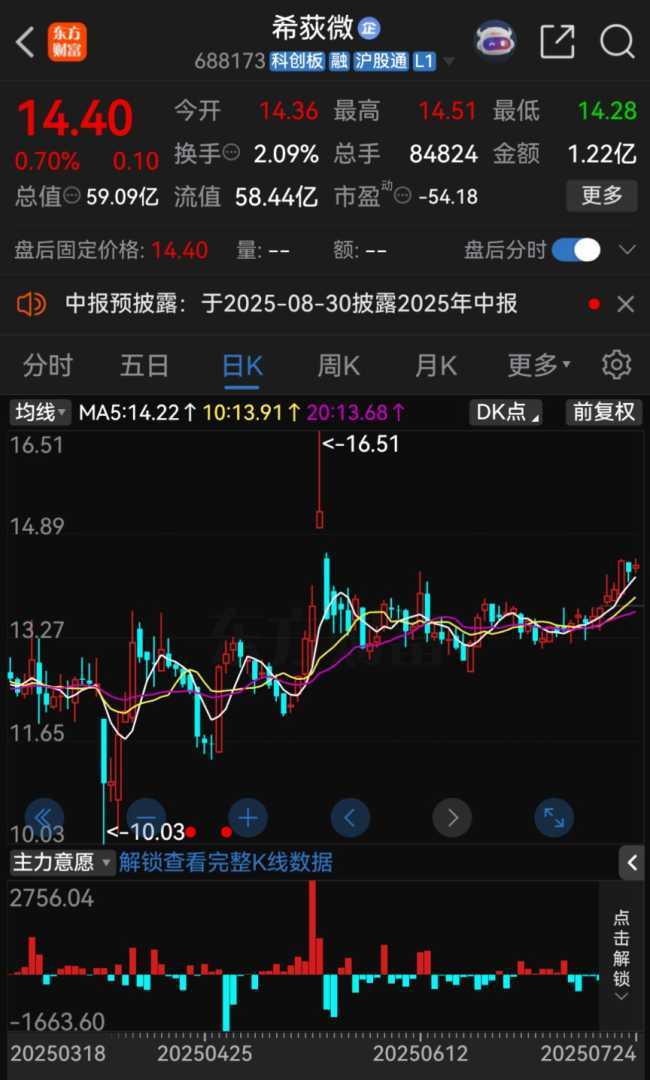
Task: Select the 周K chart tab
Action: coord(338,366)
